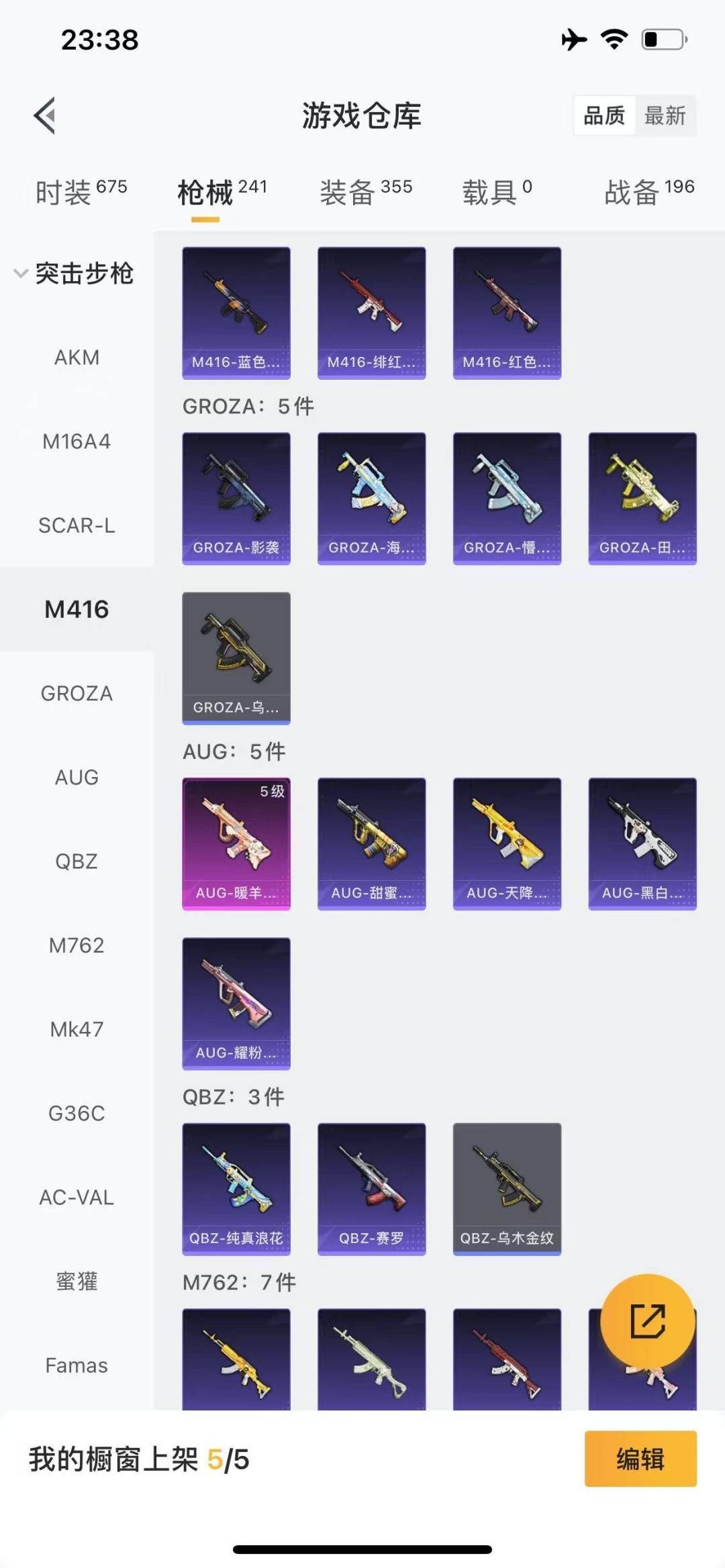Viewport: 725px width, 1568px height.
Task: Open the AUG-黑白 skin tile
Action: point(642,844)
